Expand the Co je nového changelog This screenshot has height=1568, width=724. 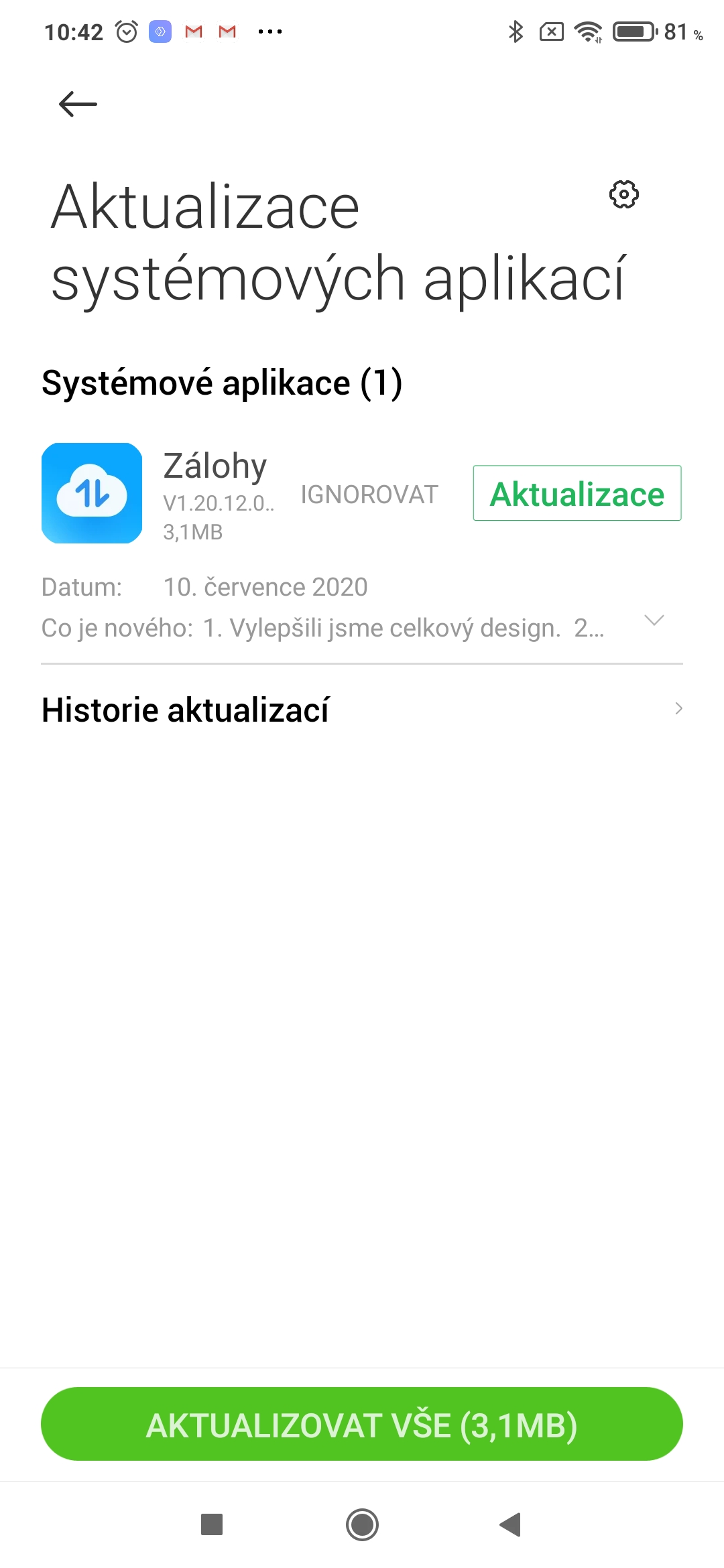654,620
